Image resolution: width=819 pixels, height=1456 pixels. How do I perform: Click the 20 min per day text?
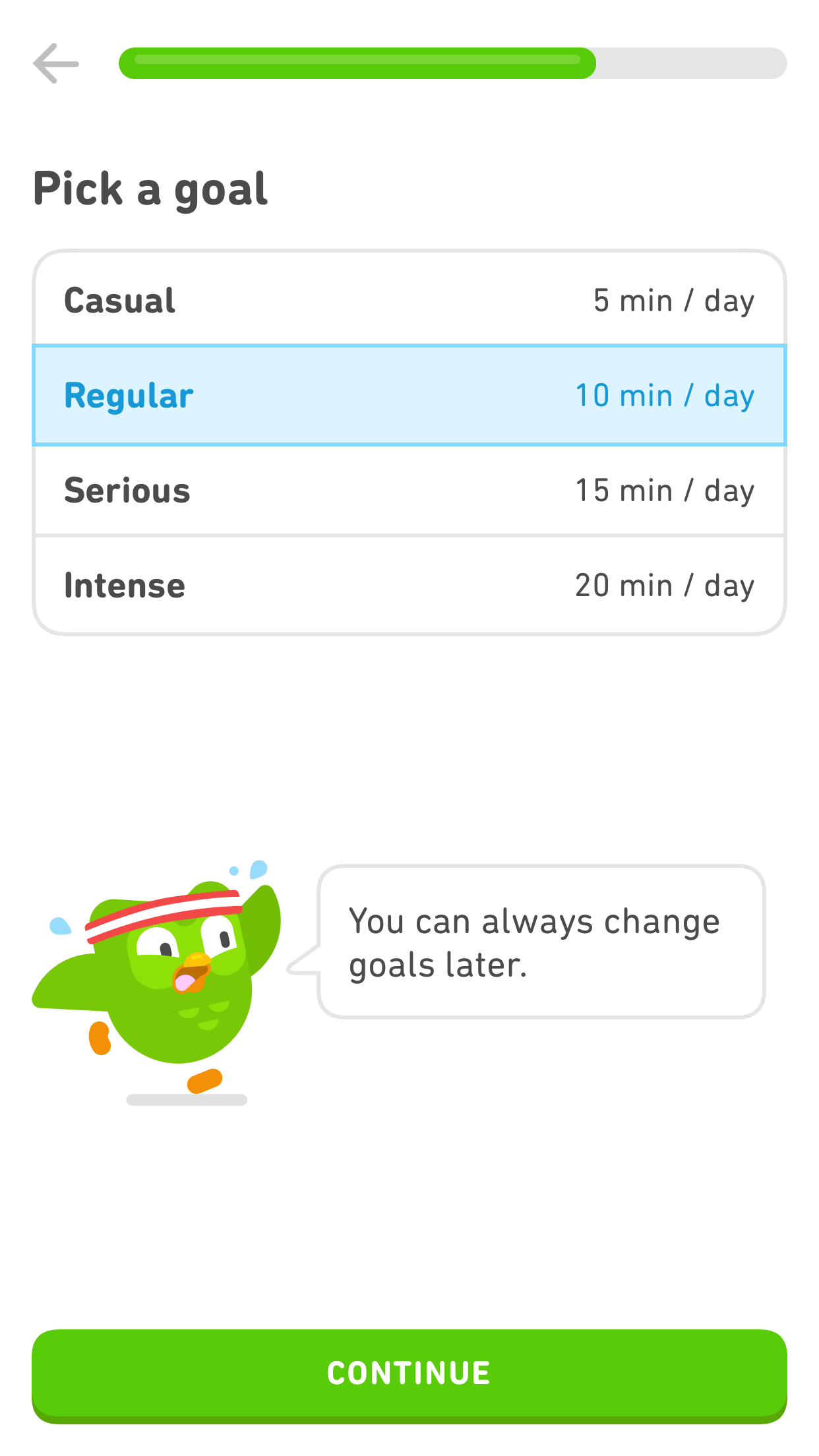[664, 584]
